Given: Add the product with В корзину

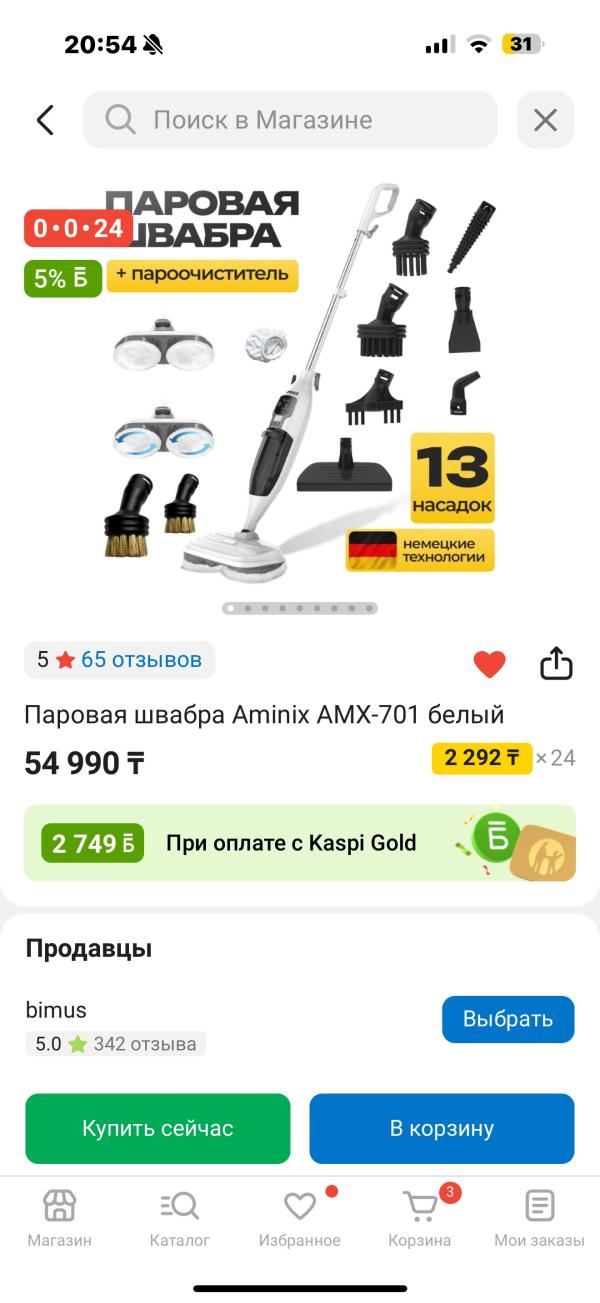Looking at the screenshot, I should (442, 1128).
